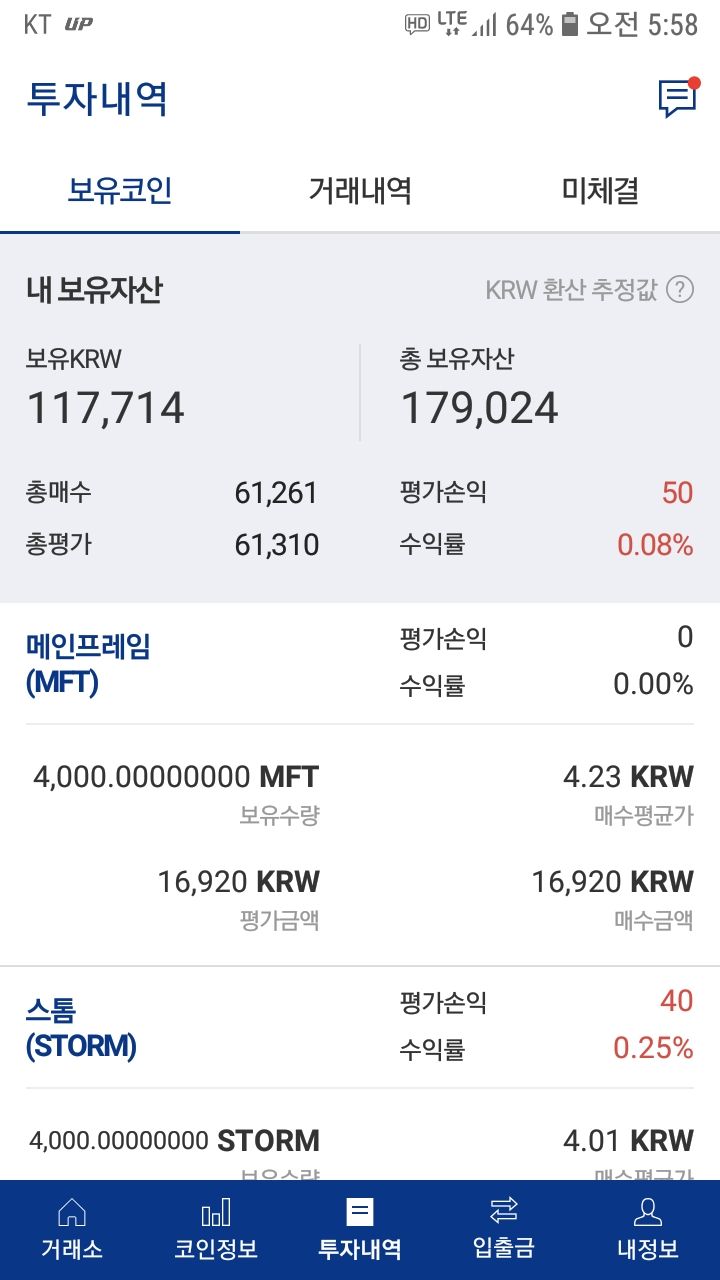The height and width of the screenshot is (1280, 720).
Task: Select the 보유코인 tab
Action: click(x=120, y=190)
